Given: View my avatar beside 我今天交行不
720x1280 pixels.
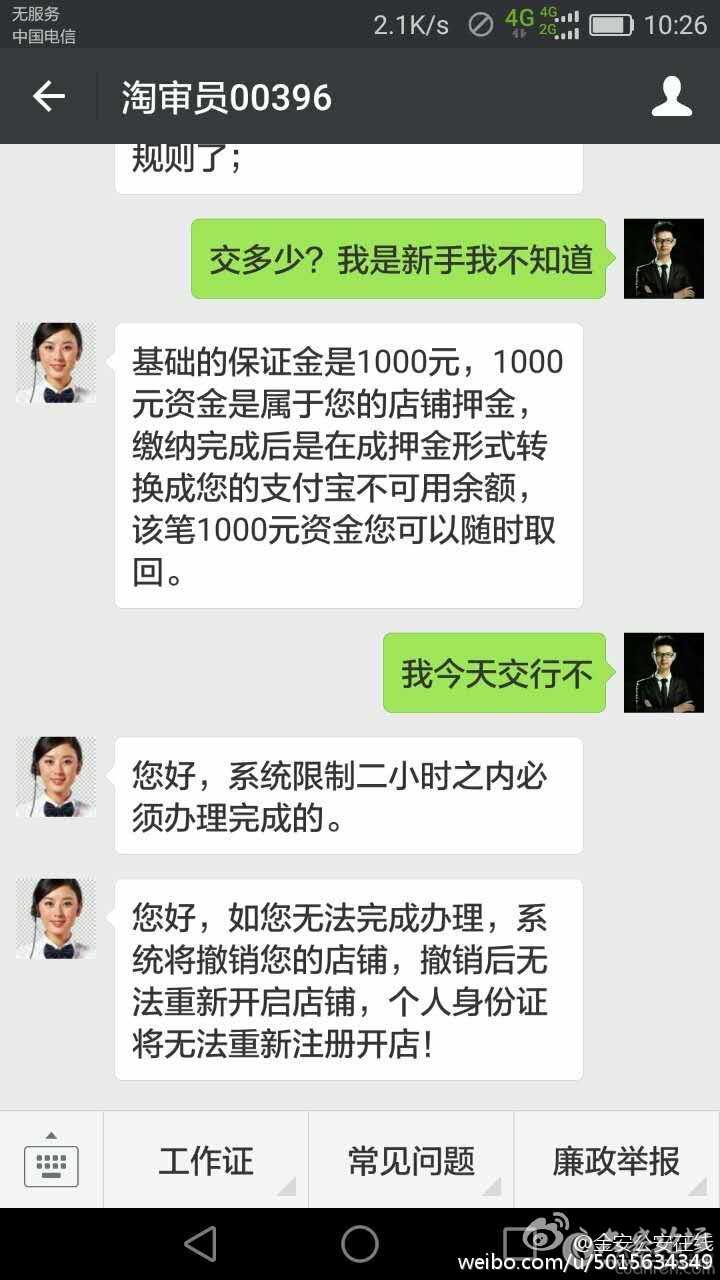Looking at the screenshot, I should click(663, 672).
